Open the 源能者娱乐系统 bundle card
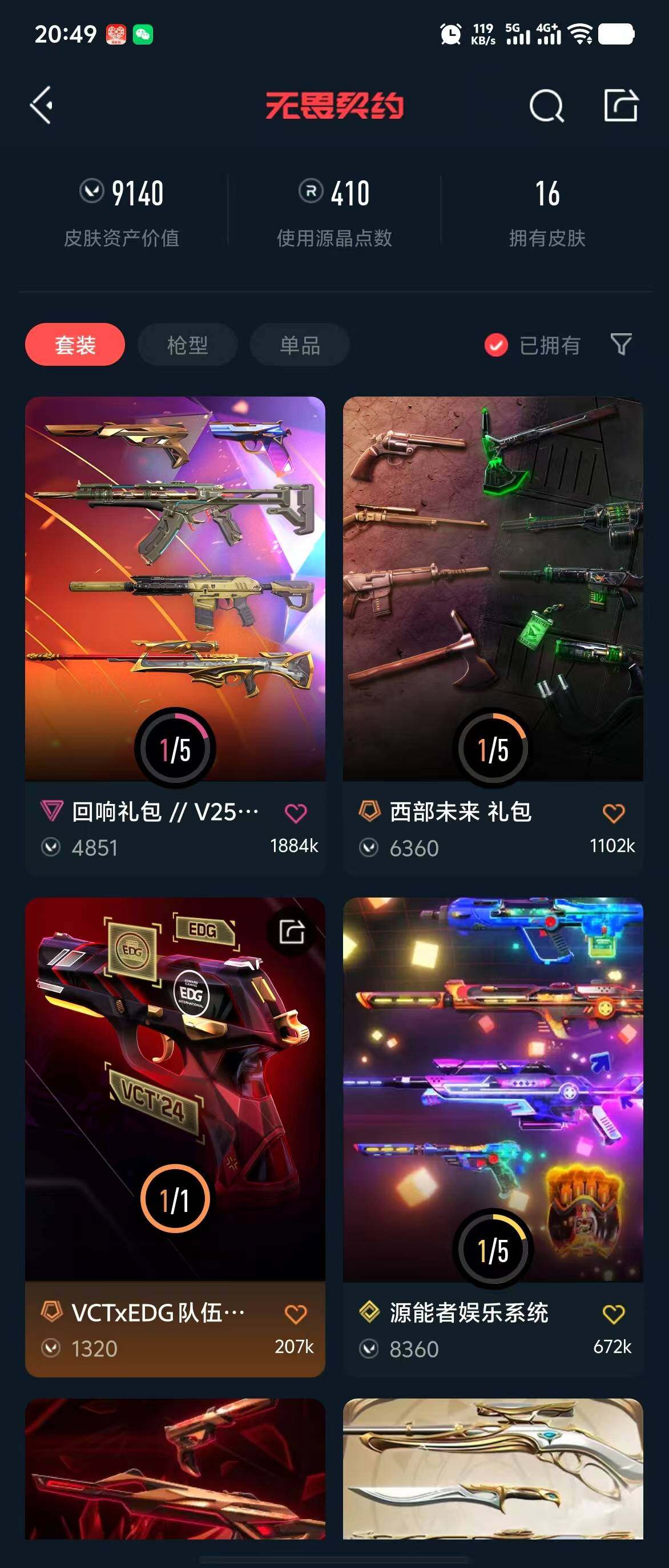Image resolution: width=669 pixels, height=1568 pixels. point(493,1090)
